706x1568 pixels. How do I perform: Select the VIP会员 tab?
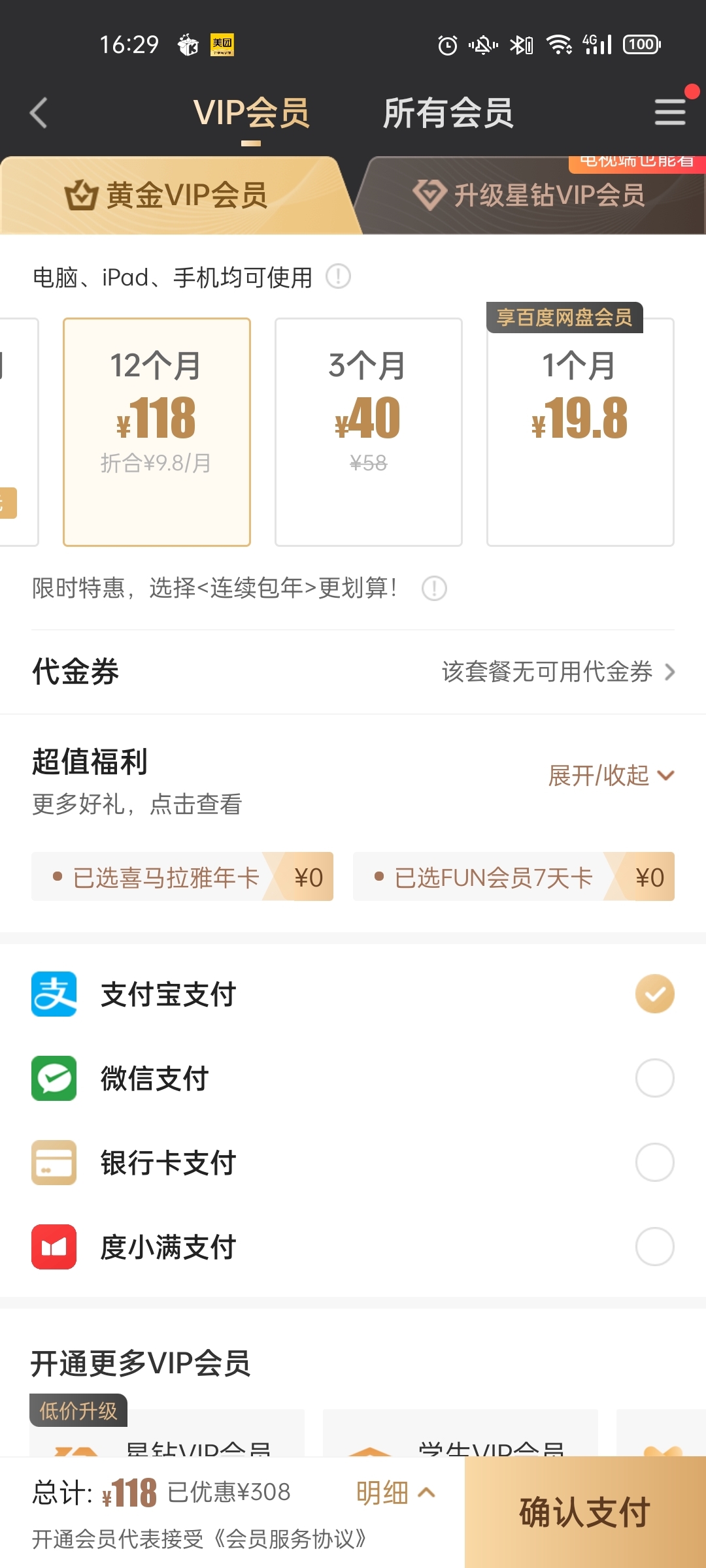point(251,113)
